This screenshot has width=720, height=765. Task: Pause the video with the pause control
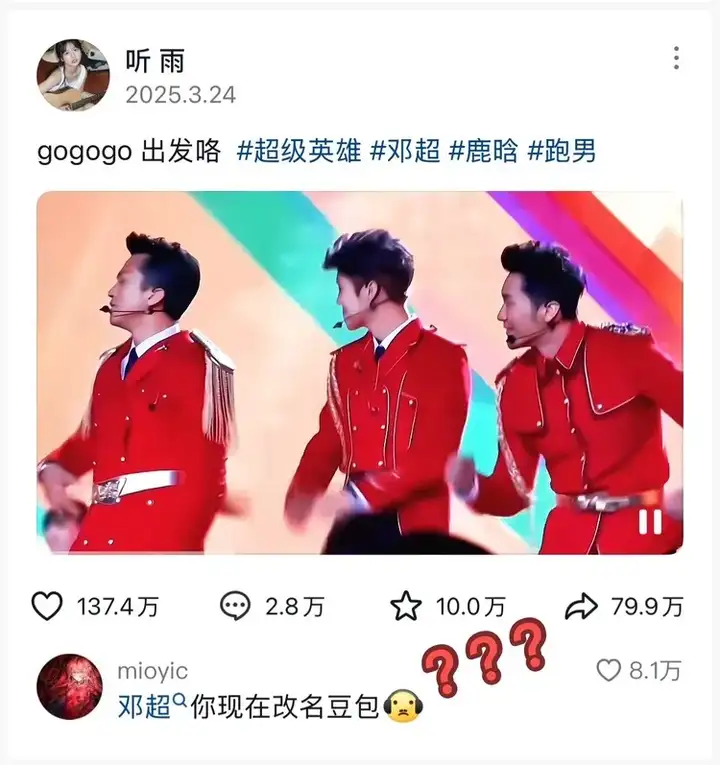coord(651,521)
